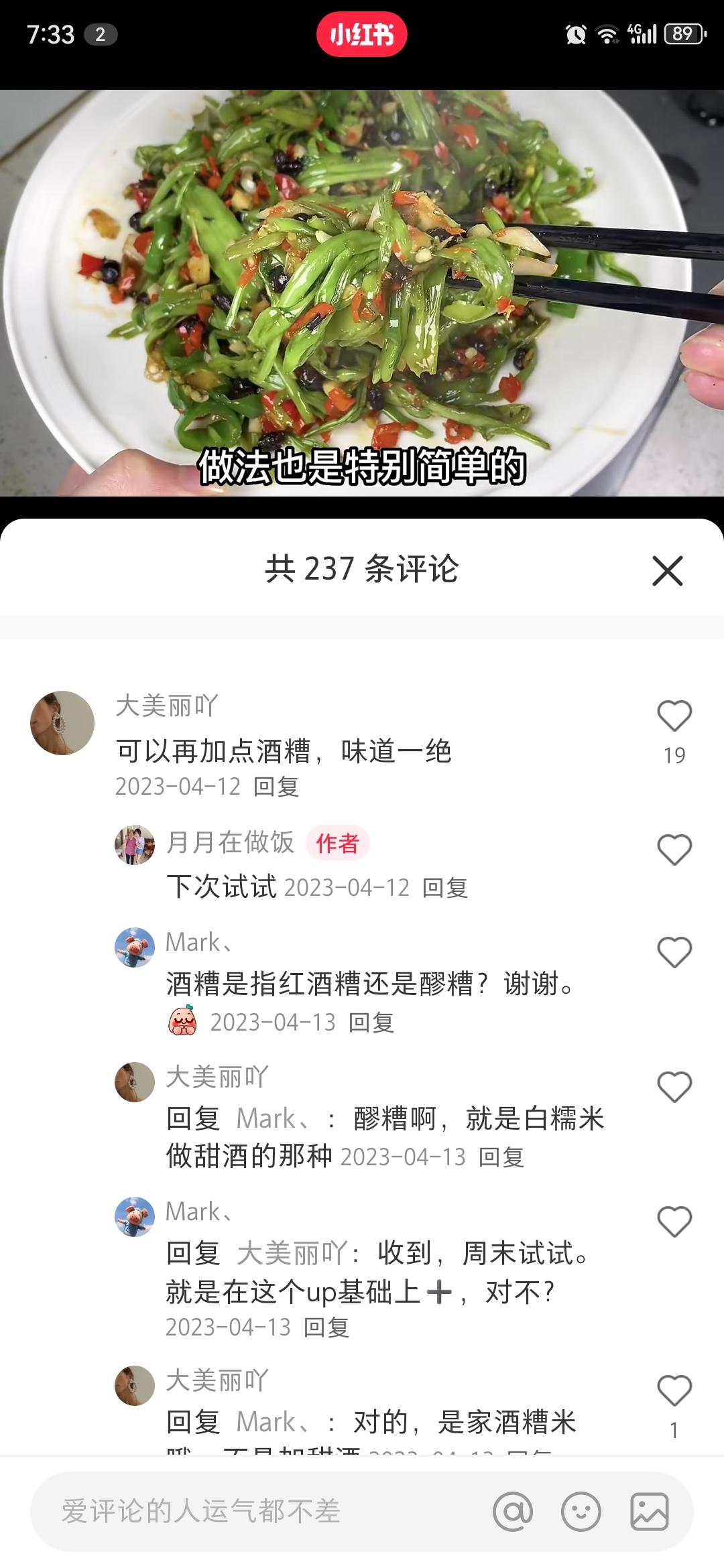The width and height of the screenshot is (724, 1568).
Task: Like the author's 下次试试 reply
Action: tap(674, 850)
